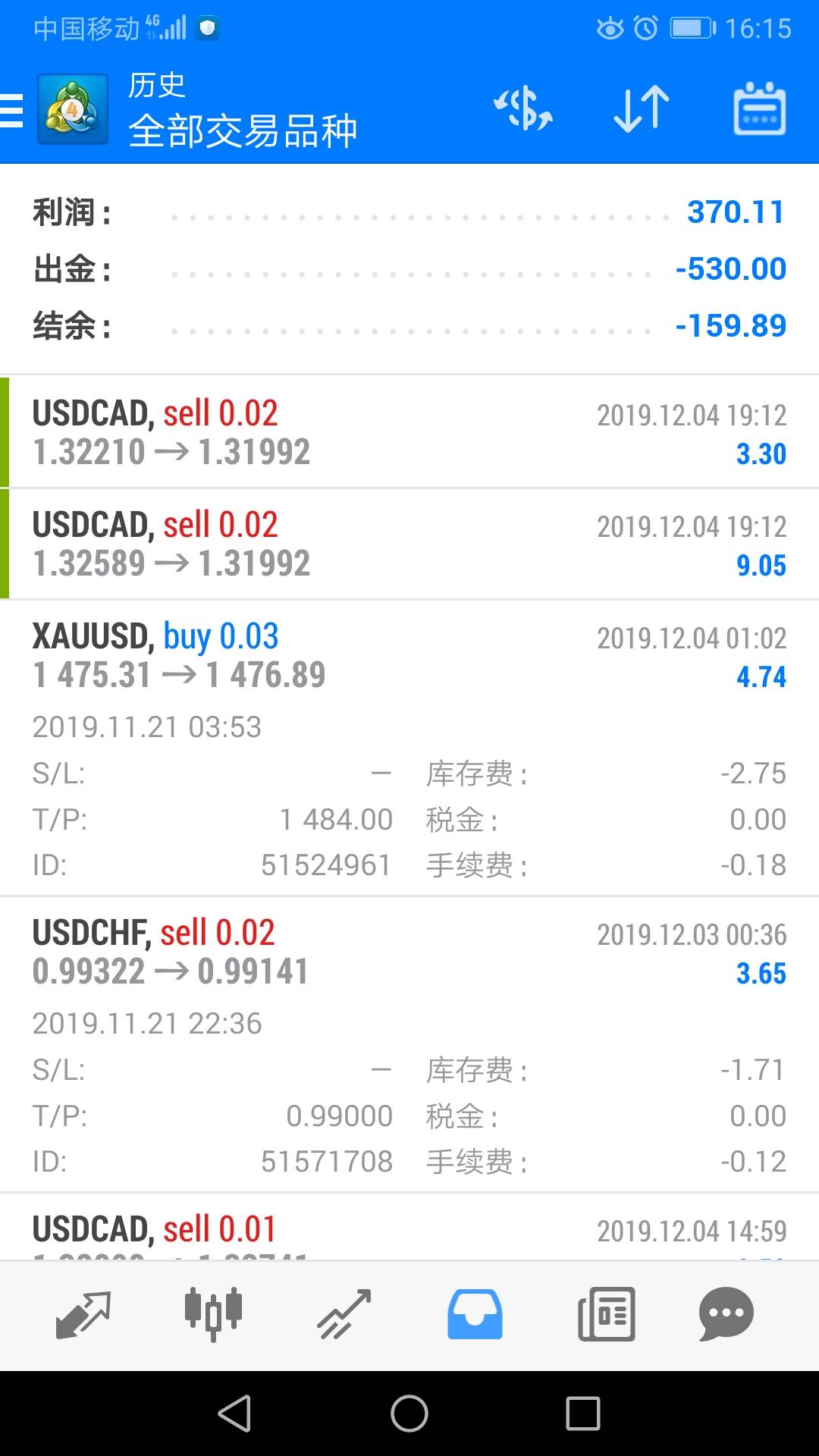Viewport: 819px width, 1456px height.
Task: Go back using system back button
Action: (234, 1414)
